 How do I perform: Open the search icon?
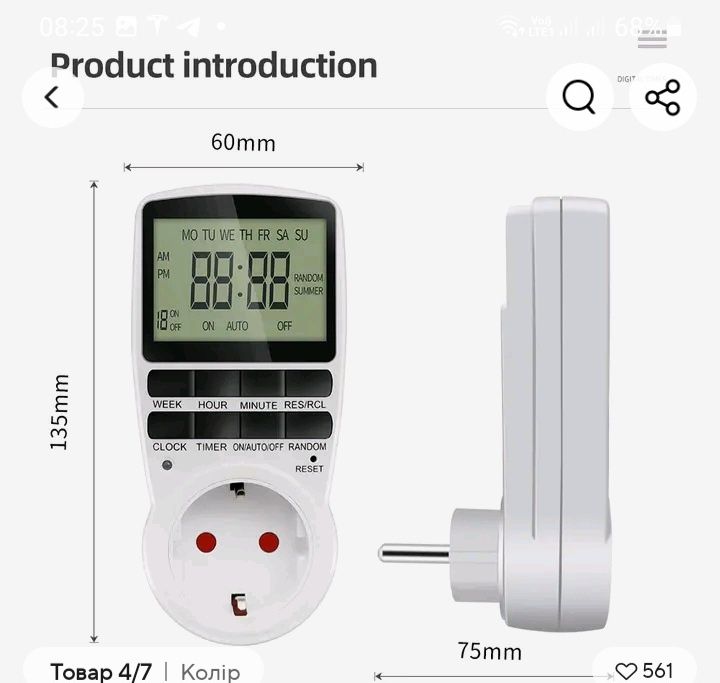tap(578, 97)
